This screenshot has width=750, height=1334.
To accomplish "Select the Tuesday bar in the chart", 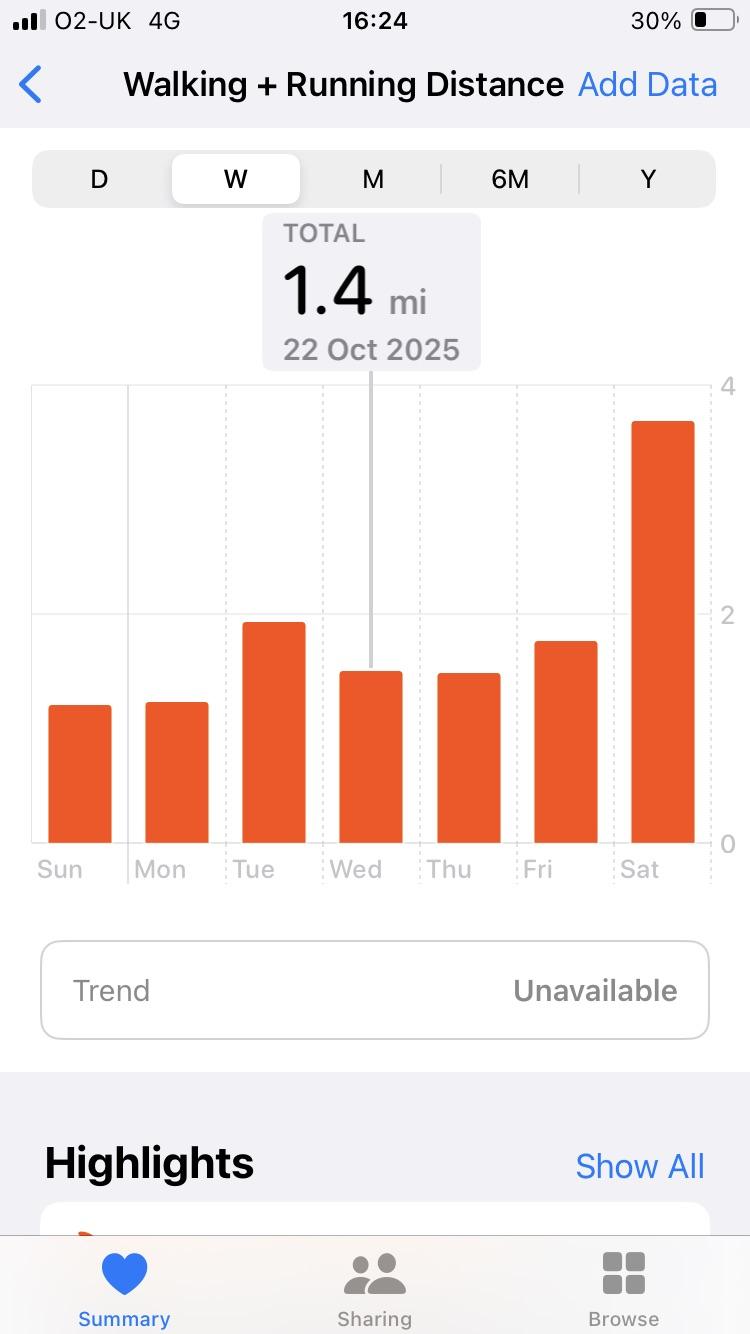I will coord(274,732).
